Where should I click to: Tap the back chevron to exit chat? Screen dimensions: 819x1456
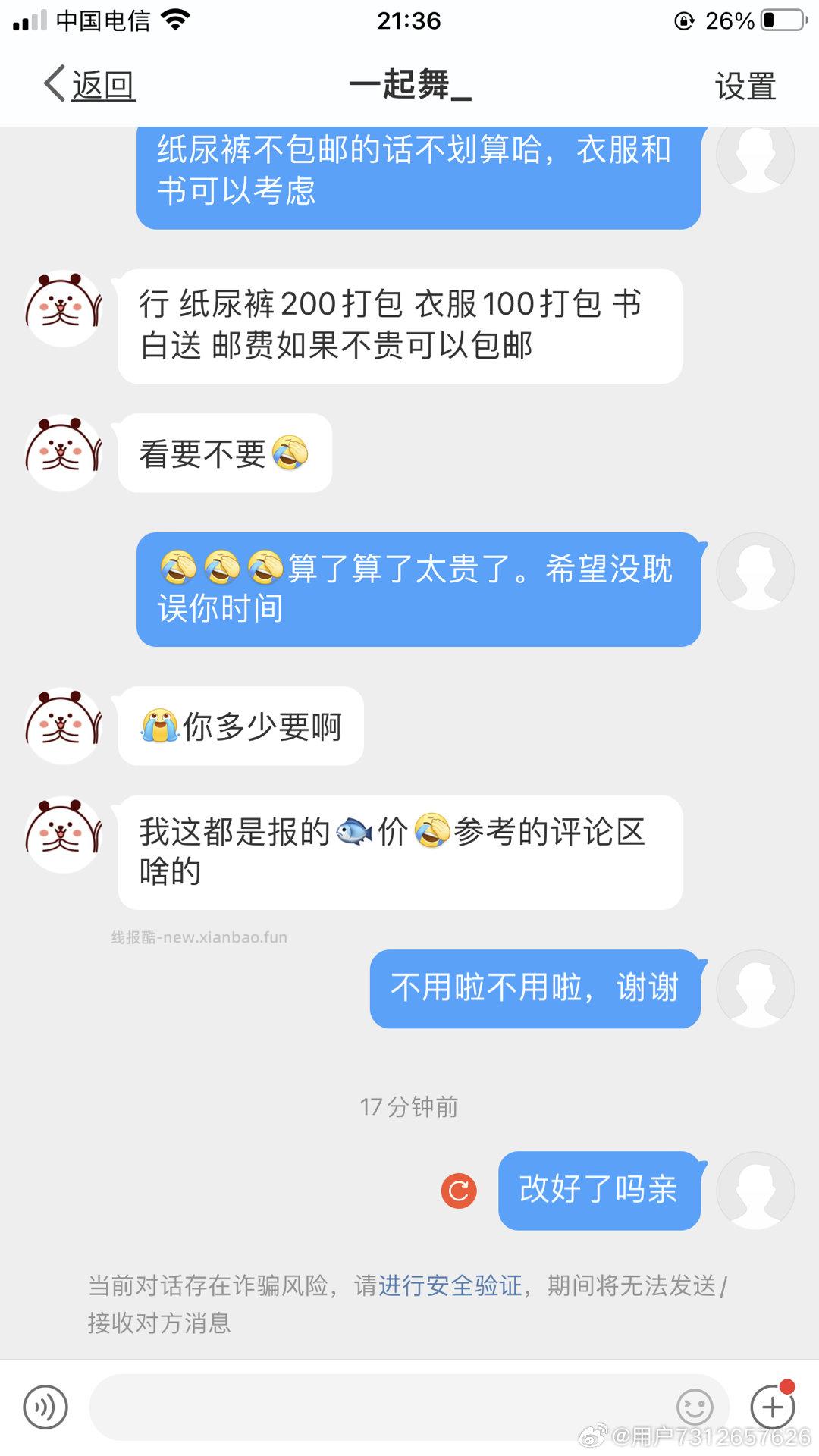pyautogui.click(x=53, y=85)
